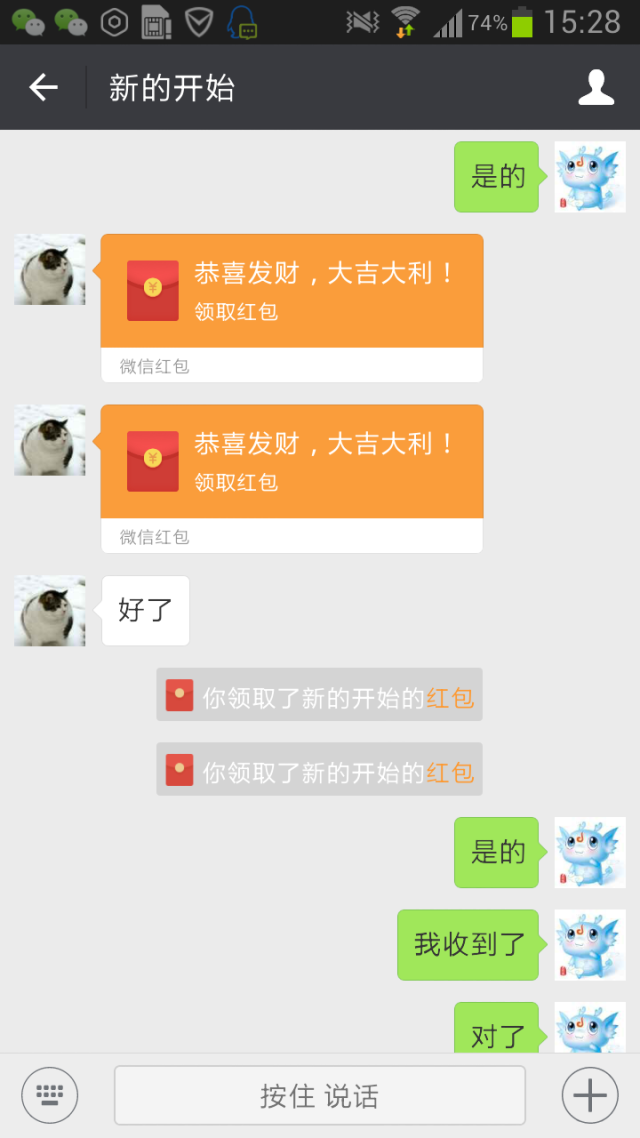
Task: Open the first 红包 link in the notice
Action: click(x=450, y=697)
